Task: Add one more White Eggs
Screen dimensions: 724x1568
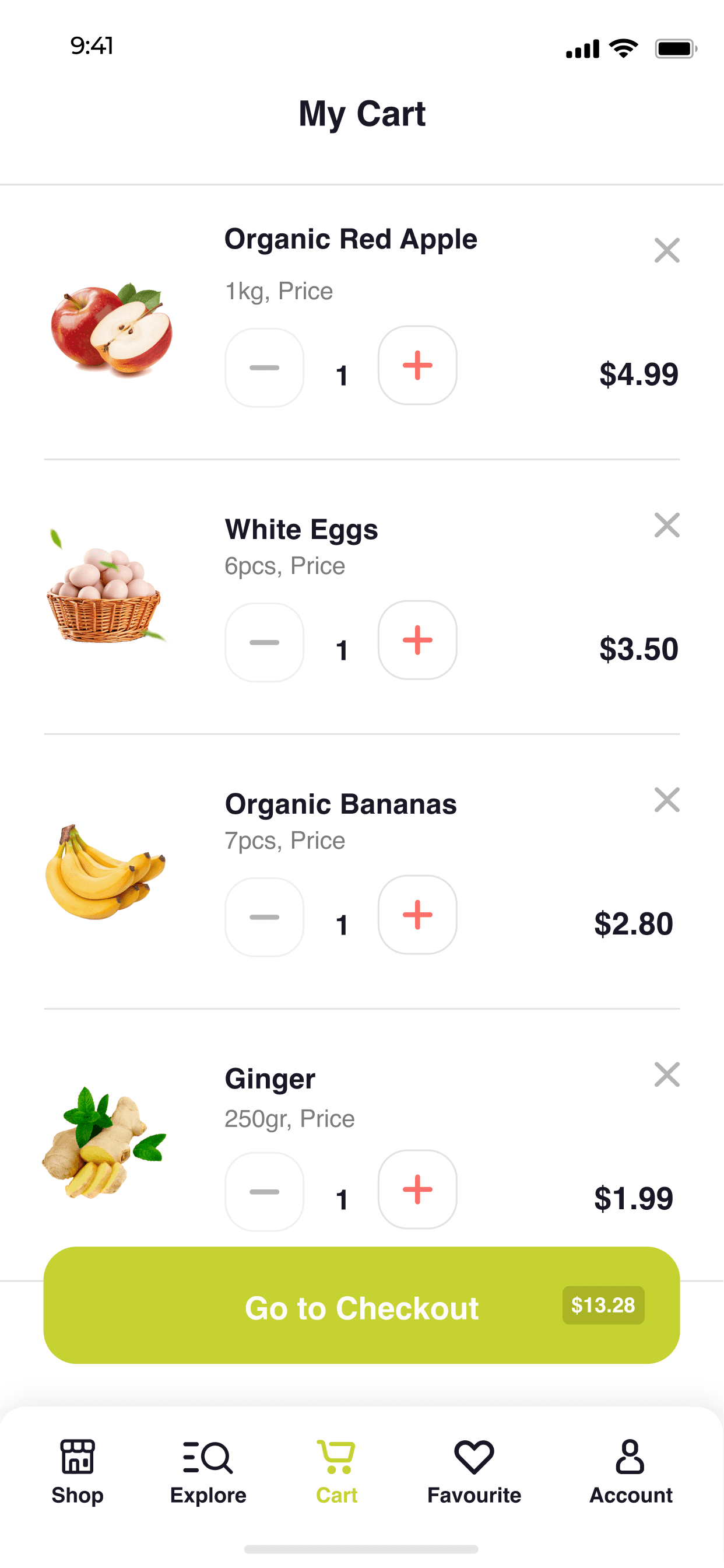Action: point(417,640)
